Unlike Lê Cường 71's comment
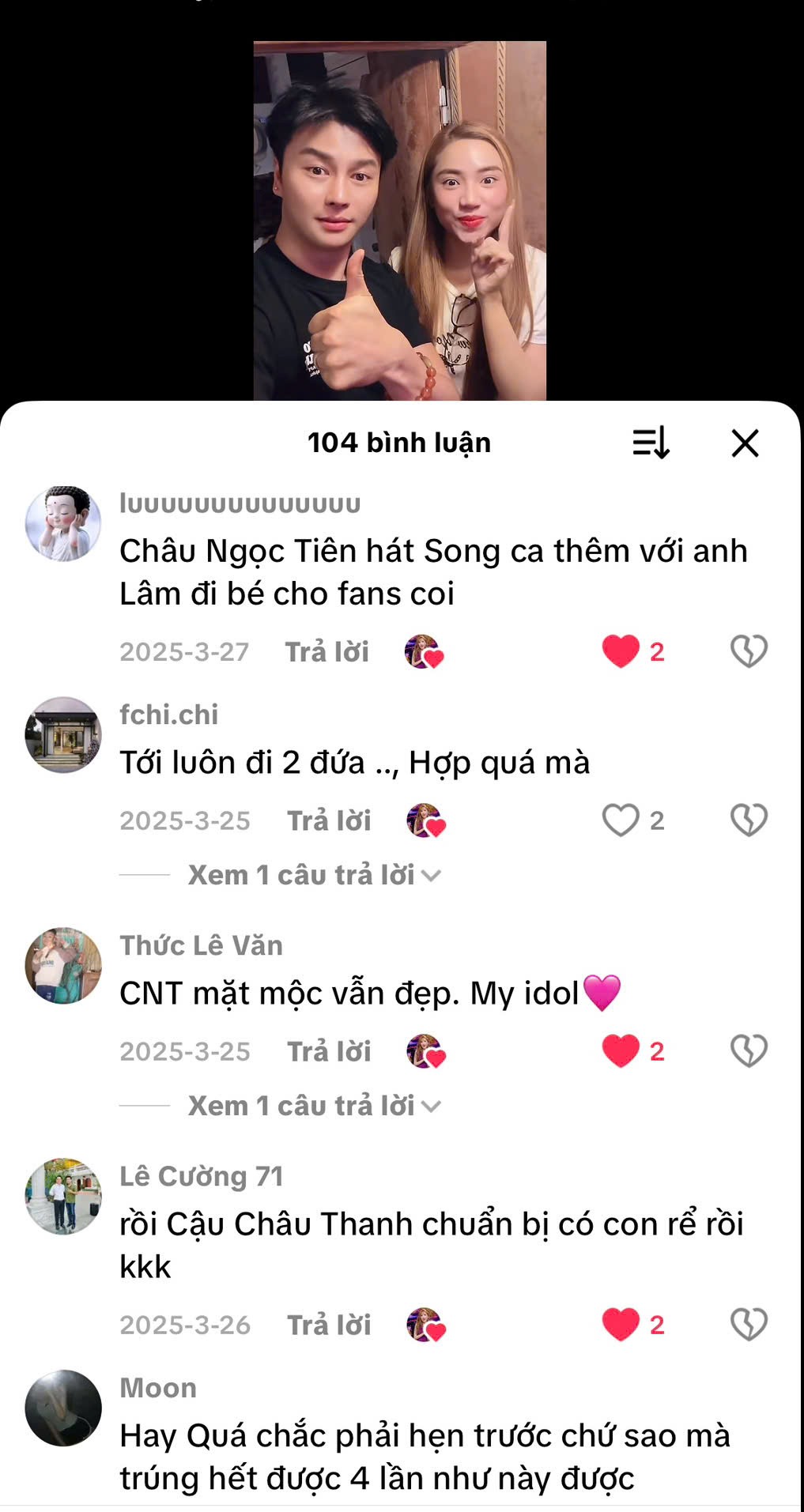The image size is (804, 1512). (x=621, y=1325)
